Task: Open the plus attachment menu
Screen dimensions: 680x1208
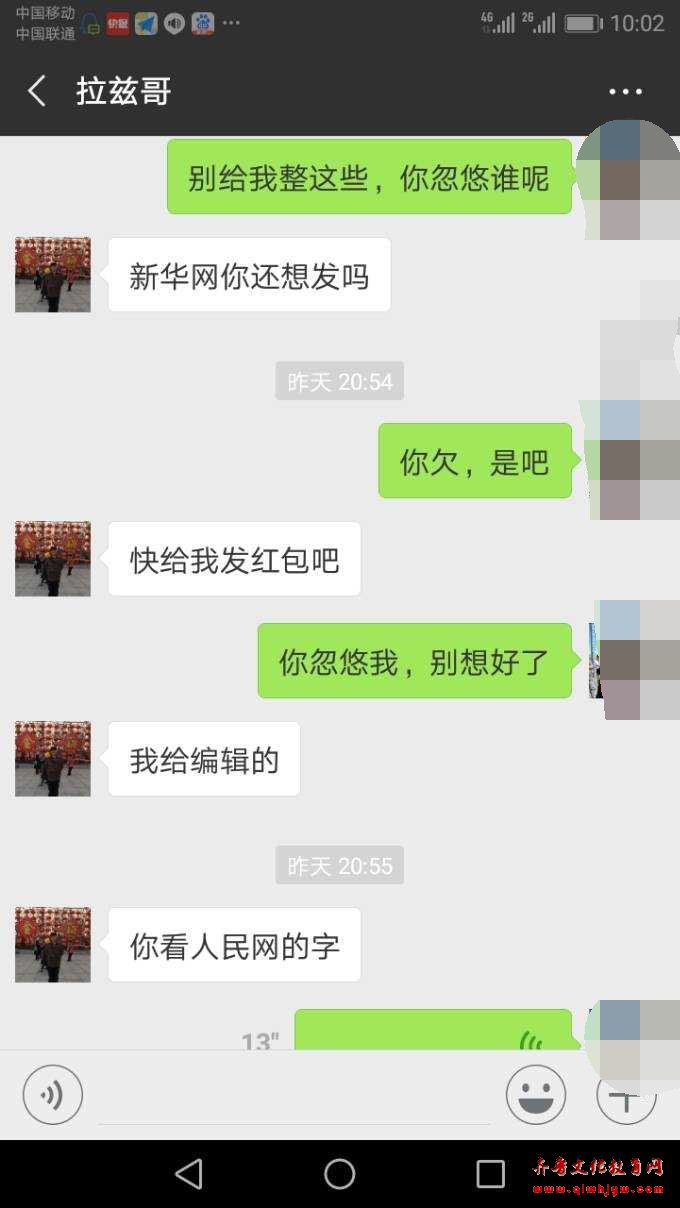Action: (x=626, y=1096)
